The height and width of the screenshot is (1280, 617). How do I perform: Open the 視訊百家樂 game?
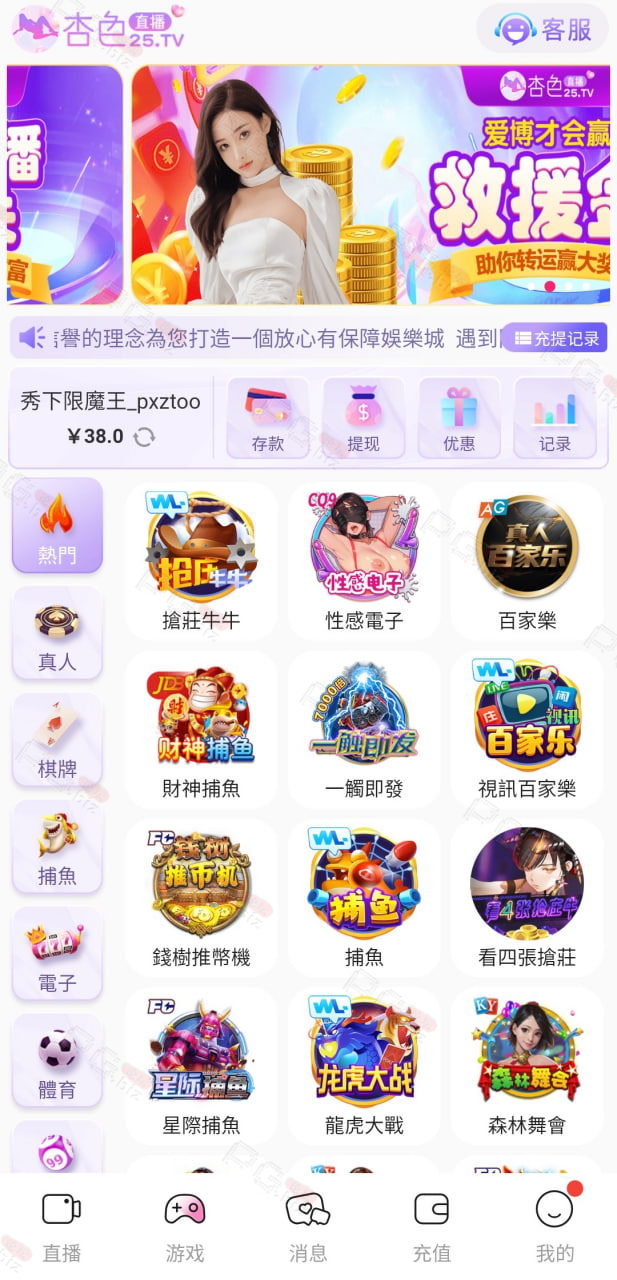527,730
